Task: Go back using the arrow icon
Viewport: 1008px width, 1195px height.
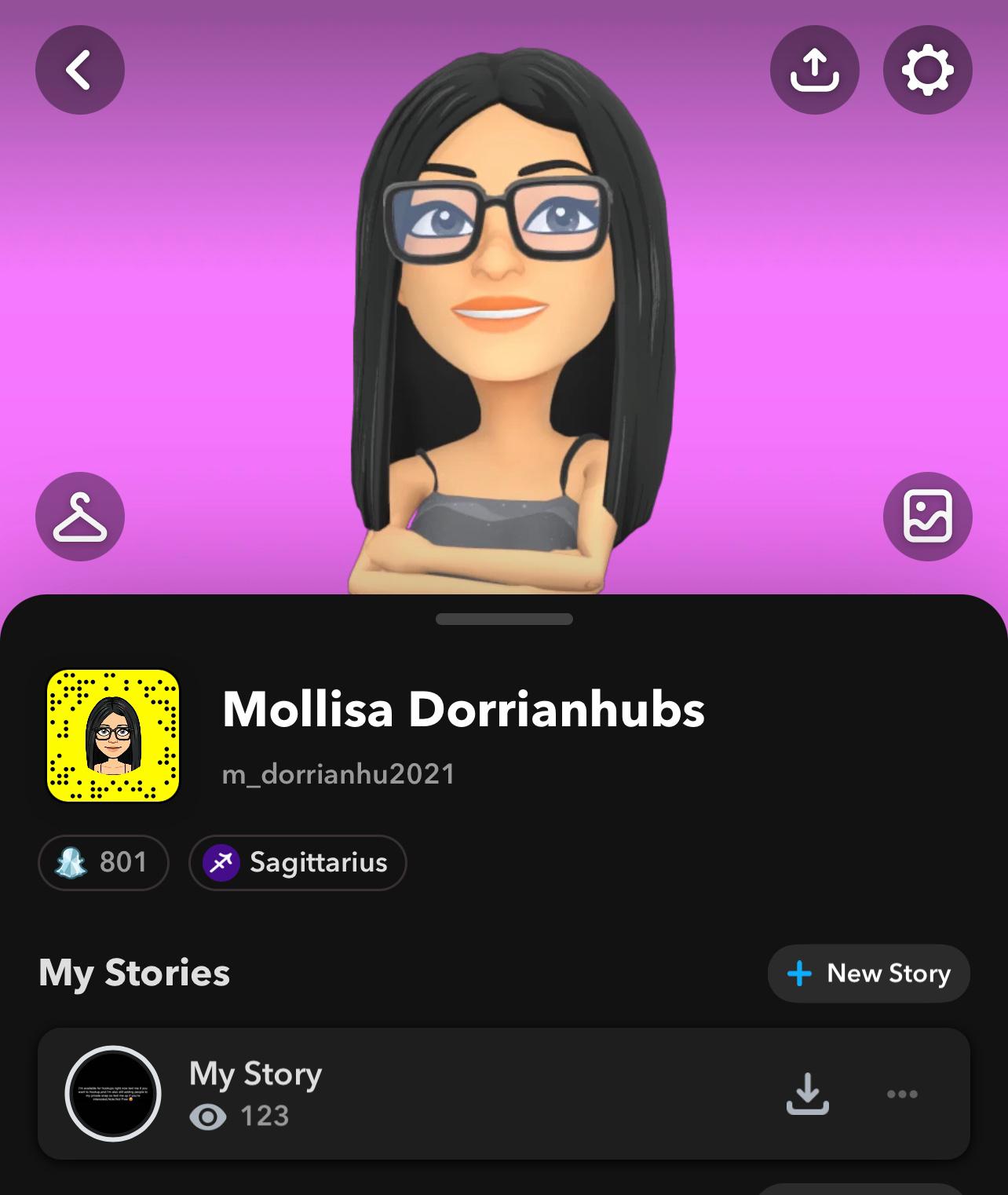Action: click(79, 70)
